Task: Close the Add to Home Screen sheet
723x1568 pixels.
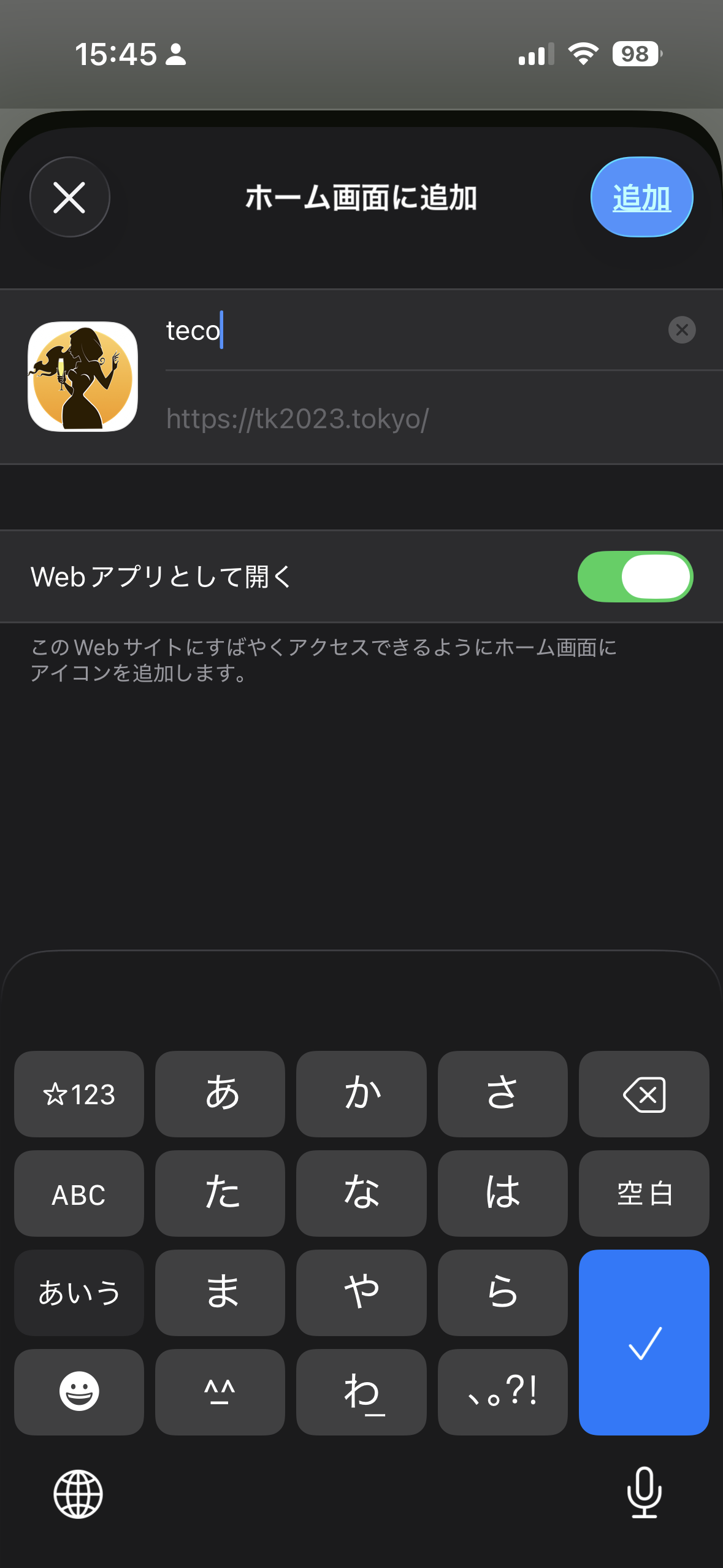Action: tap(69, 198)
